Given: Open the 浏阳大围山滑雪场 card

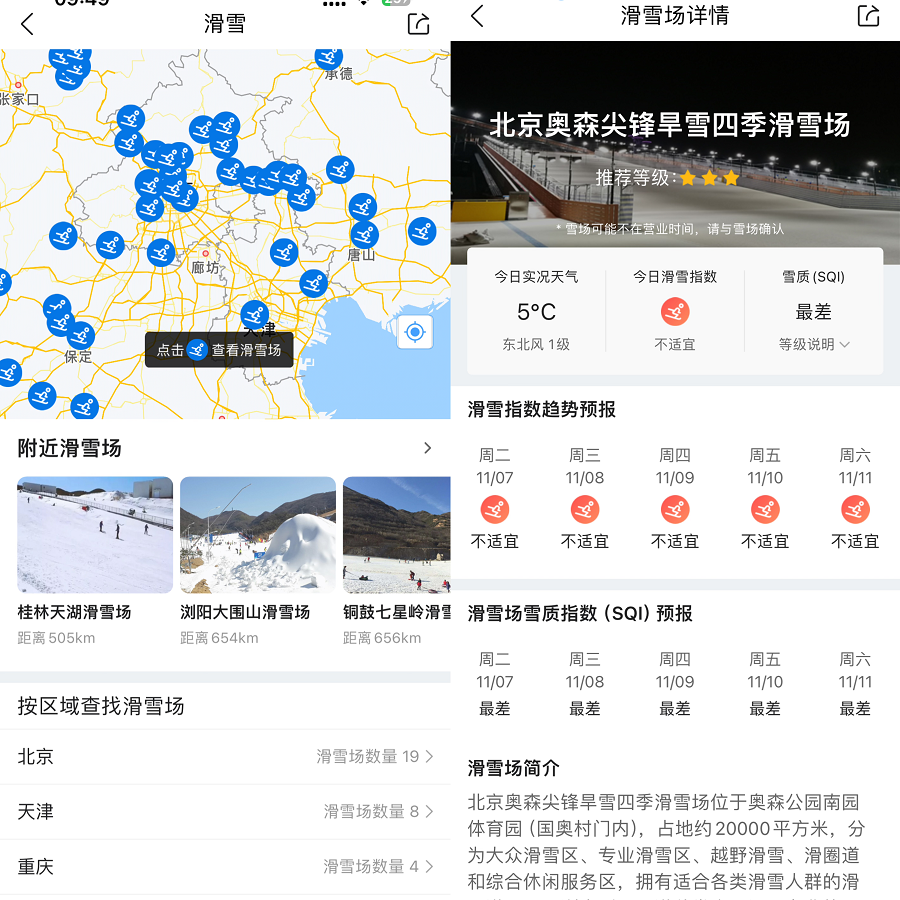Looking at the screenshot, I should pyautogui.click(x=258, y=560).
